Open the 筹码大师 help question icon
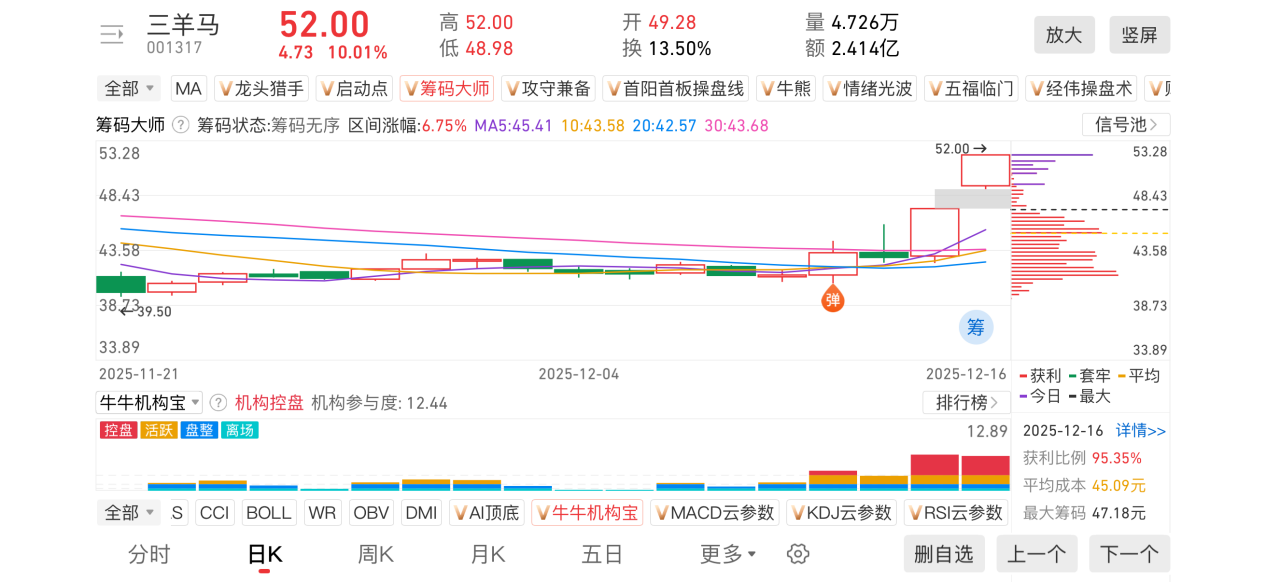Viewport: 1266px width, 582px height. point(181,125)
